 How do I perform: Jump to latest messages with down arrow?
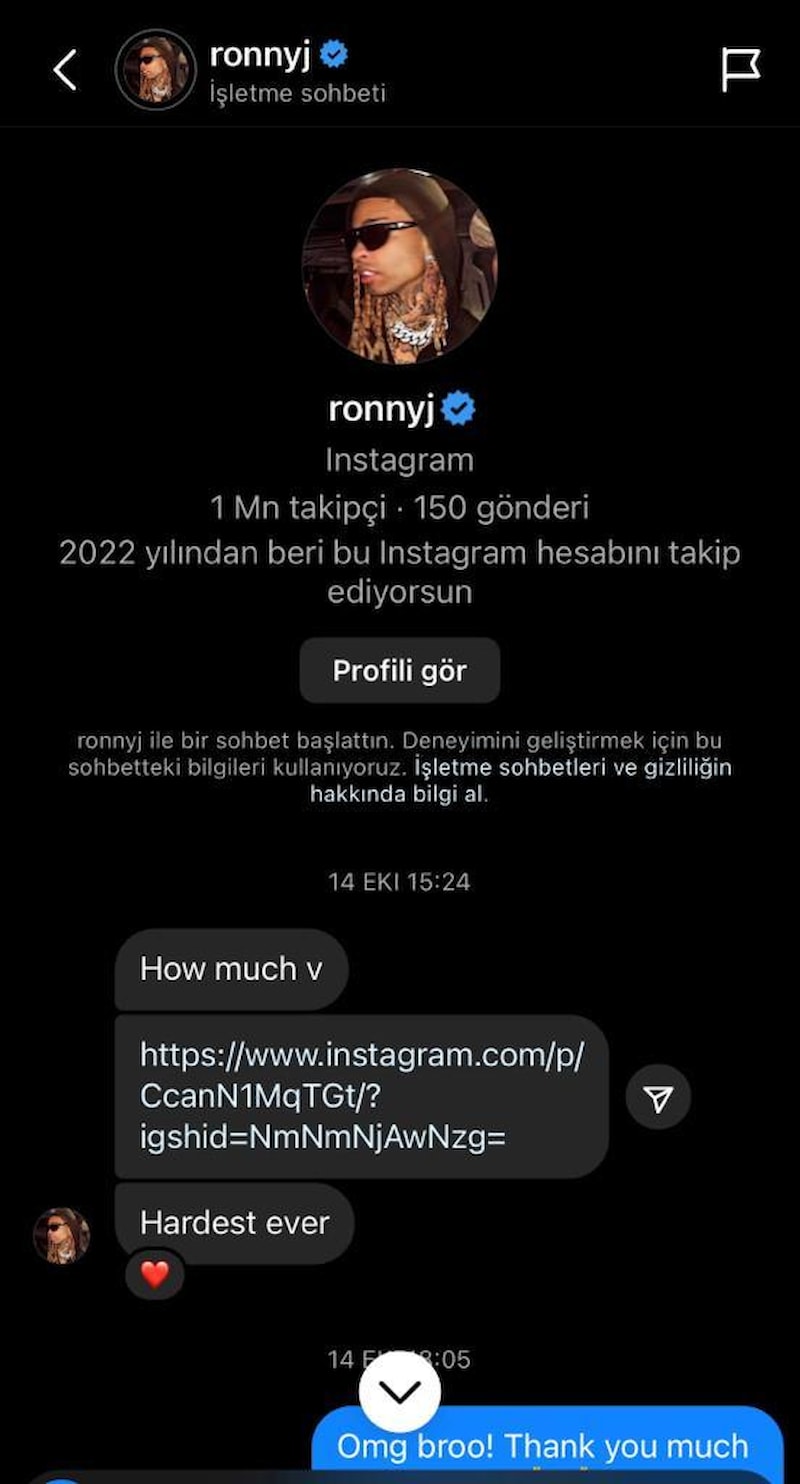pyautogui.click(x=400, y=1392)
